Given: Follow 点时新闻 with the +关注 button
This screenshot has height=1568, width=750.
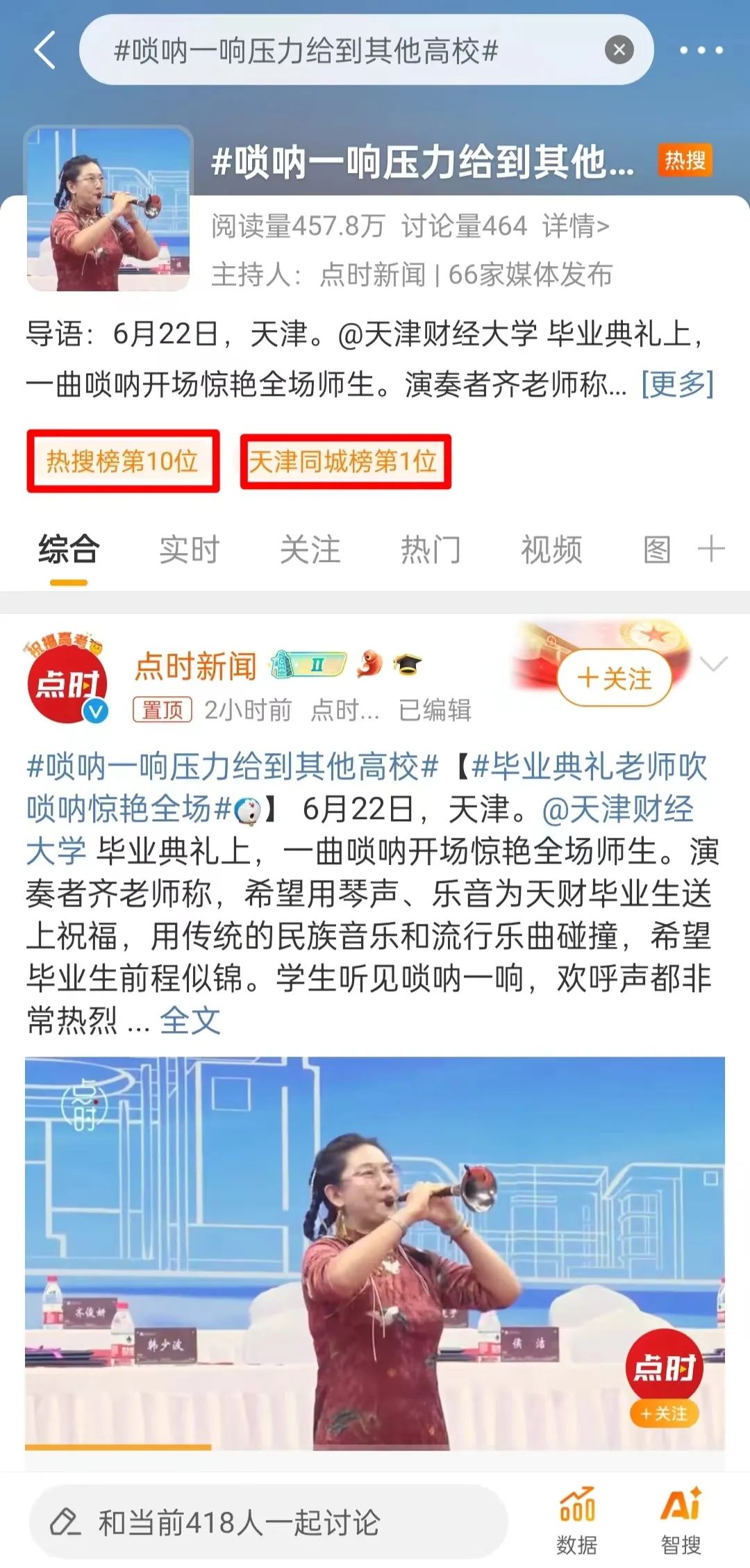Looking at the screenshot, I should pos(614,677).
